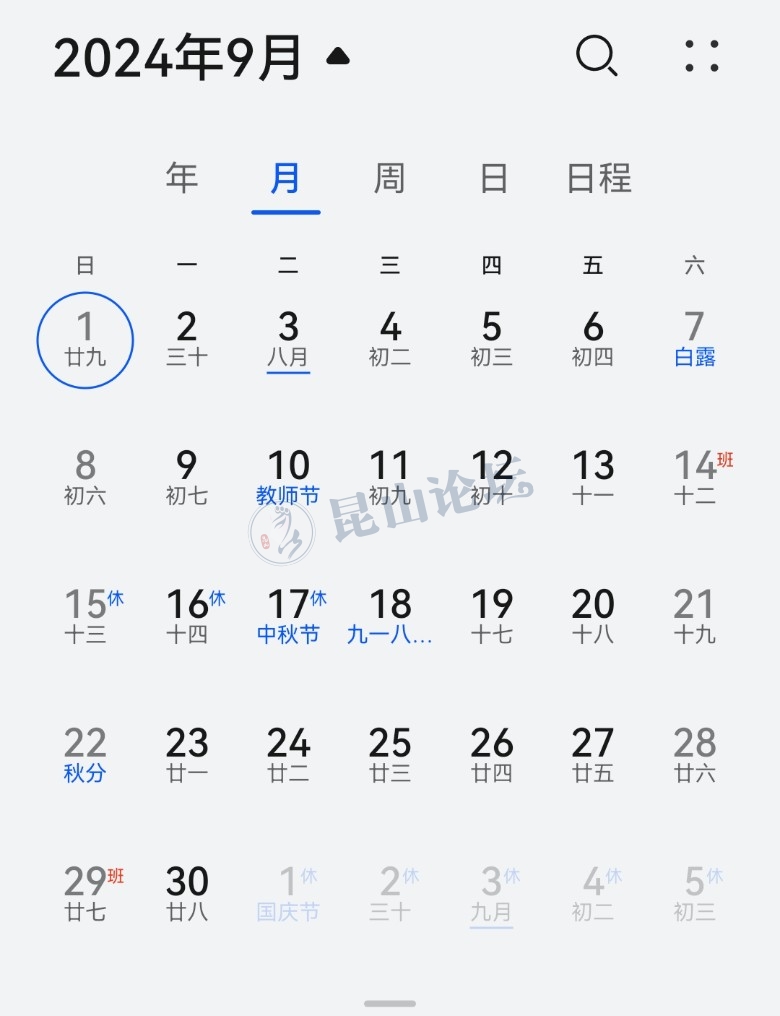Viewport: 780px width, 1016px height.
Task: Switch to the 日 view tab
Action: (x=493, y=178)
